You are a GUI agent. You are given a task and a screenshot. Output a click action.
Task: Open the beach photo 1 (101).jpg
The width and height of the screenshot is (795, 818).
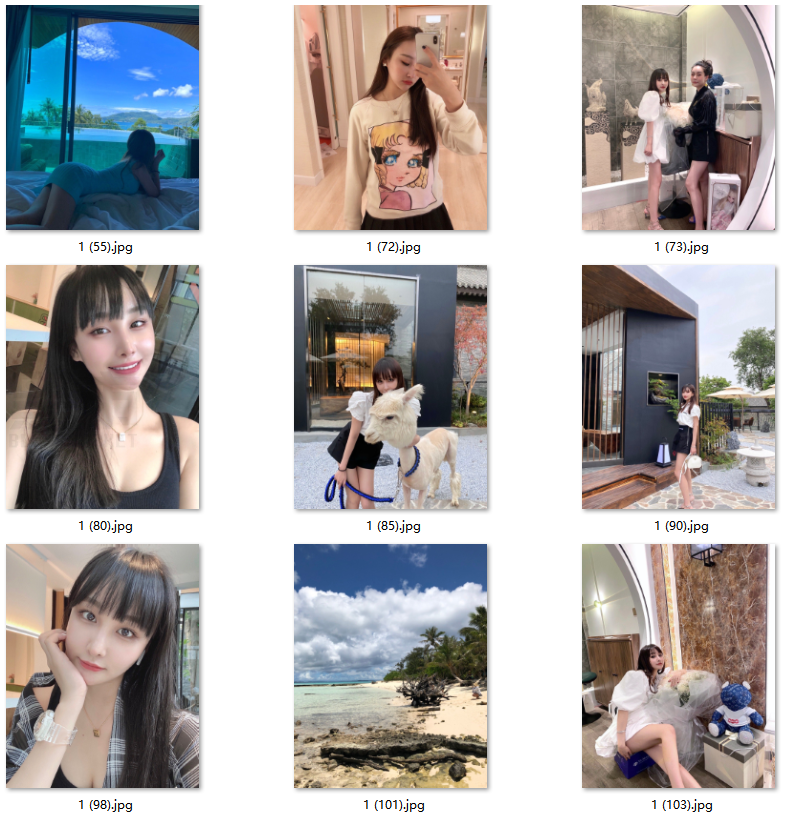[x=391, y=666]
